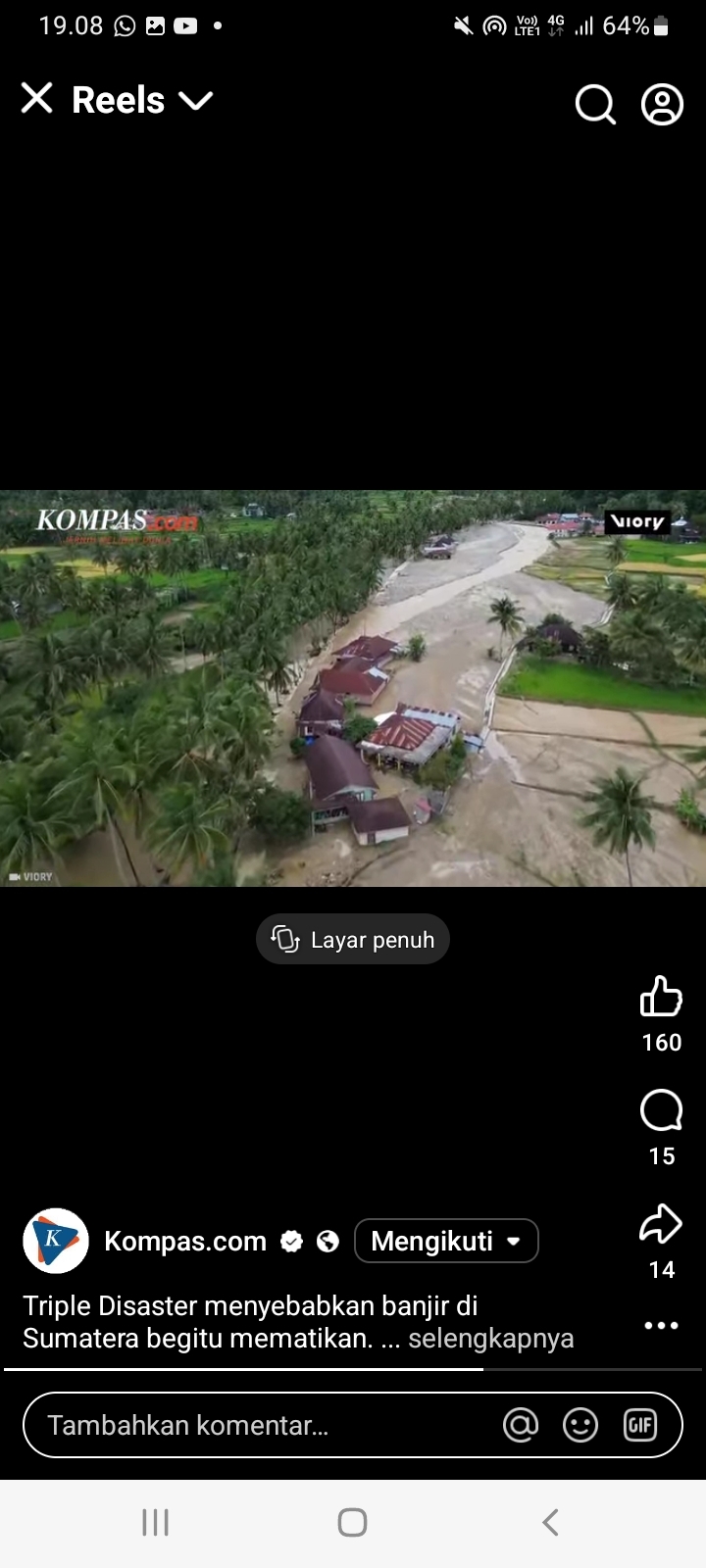Expand the Reels dropdown chevron
This screenshot has height=1568, width=706.
[196, 101]
